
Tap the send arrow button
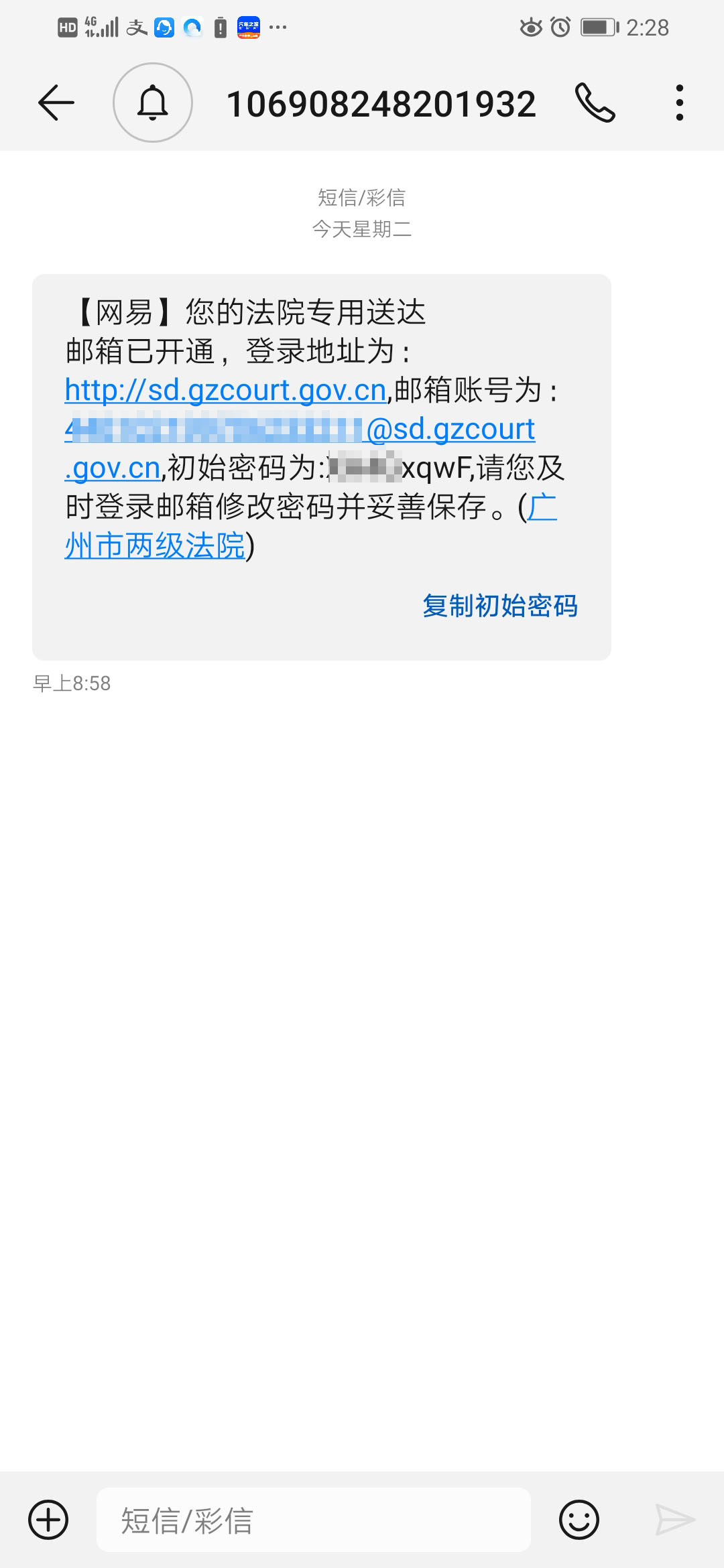(674, 1520)
